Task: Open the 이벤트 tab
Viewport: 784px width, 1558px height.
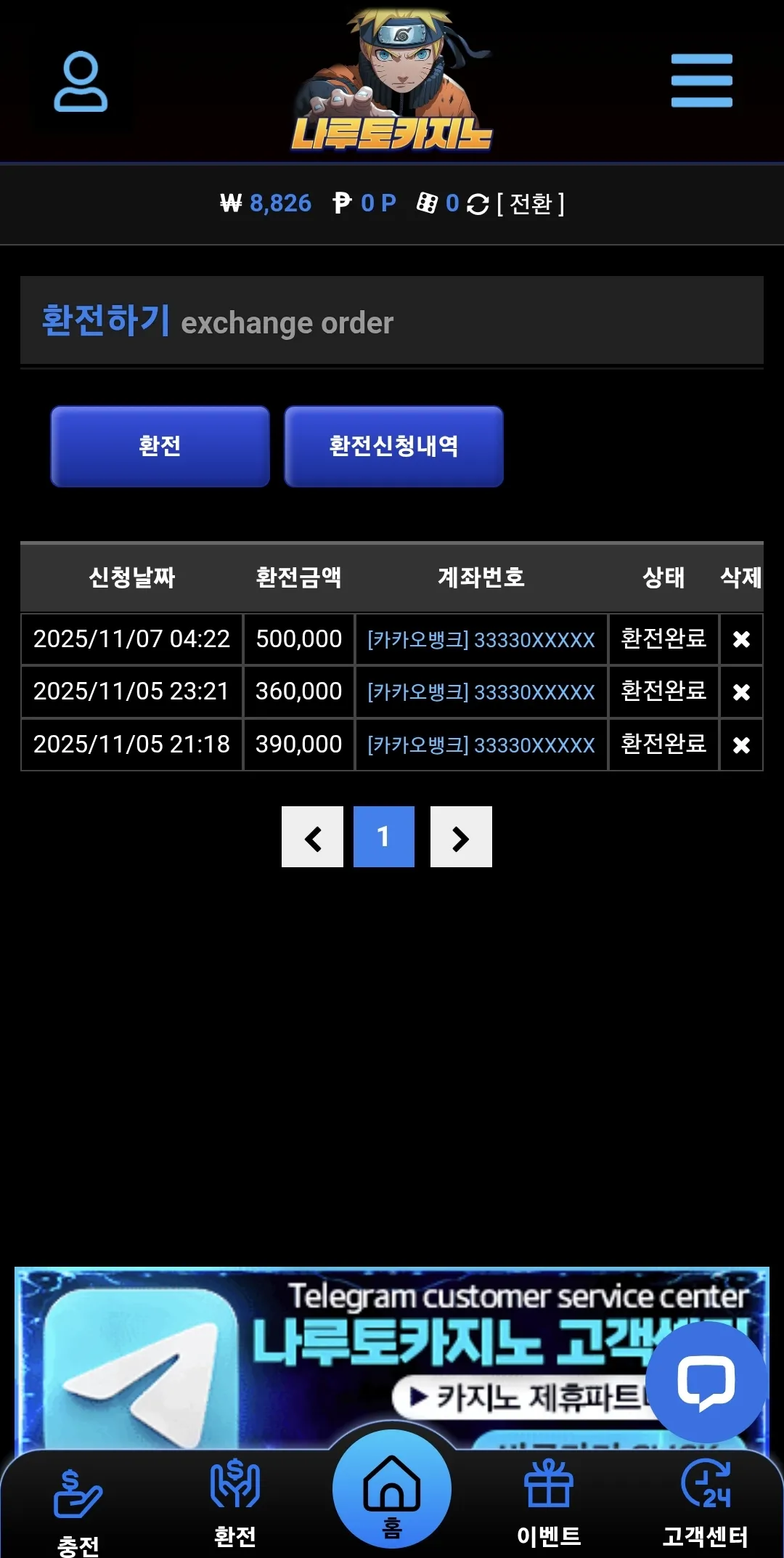Action: (549, 1505)
